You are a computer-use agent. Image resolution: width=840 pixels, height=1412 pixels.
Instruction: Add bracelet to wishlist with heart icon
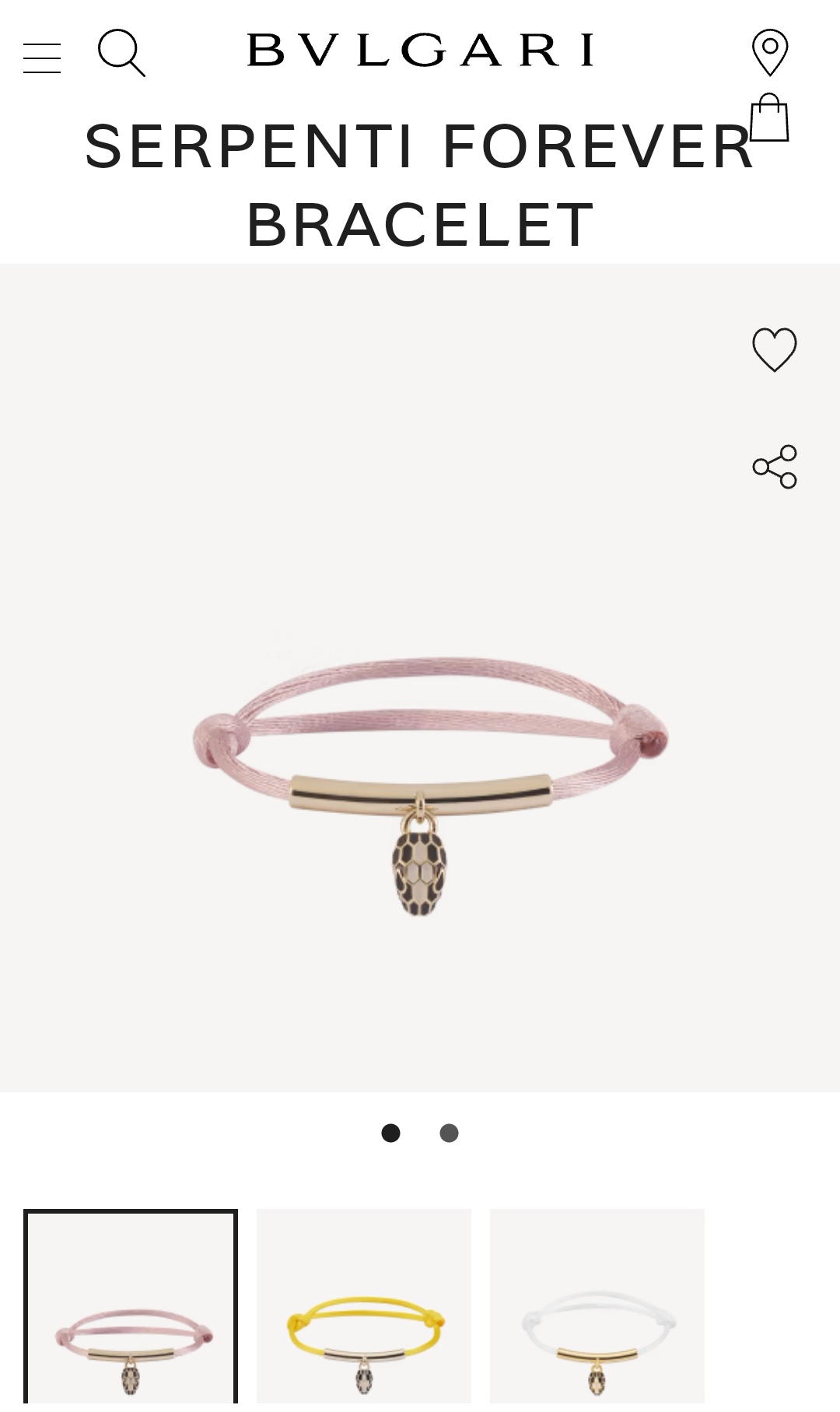coord(775,349)
